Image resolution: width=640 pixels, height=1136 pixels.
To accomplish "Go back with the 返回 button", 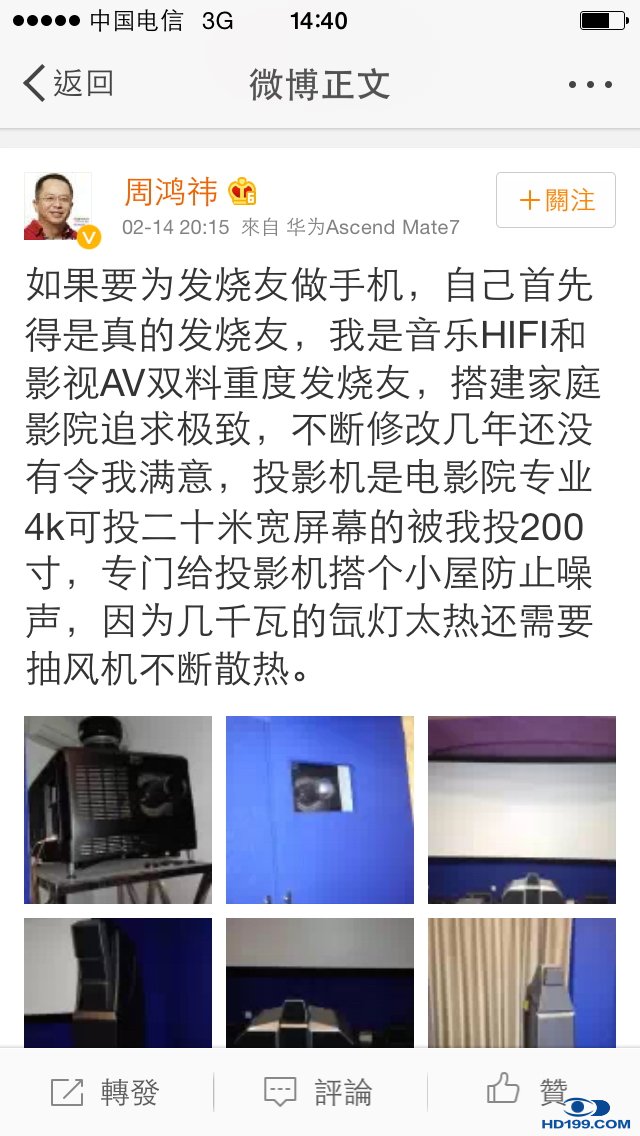I will click(x=68, y=84).
